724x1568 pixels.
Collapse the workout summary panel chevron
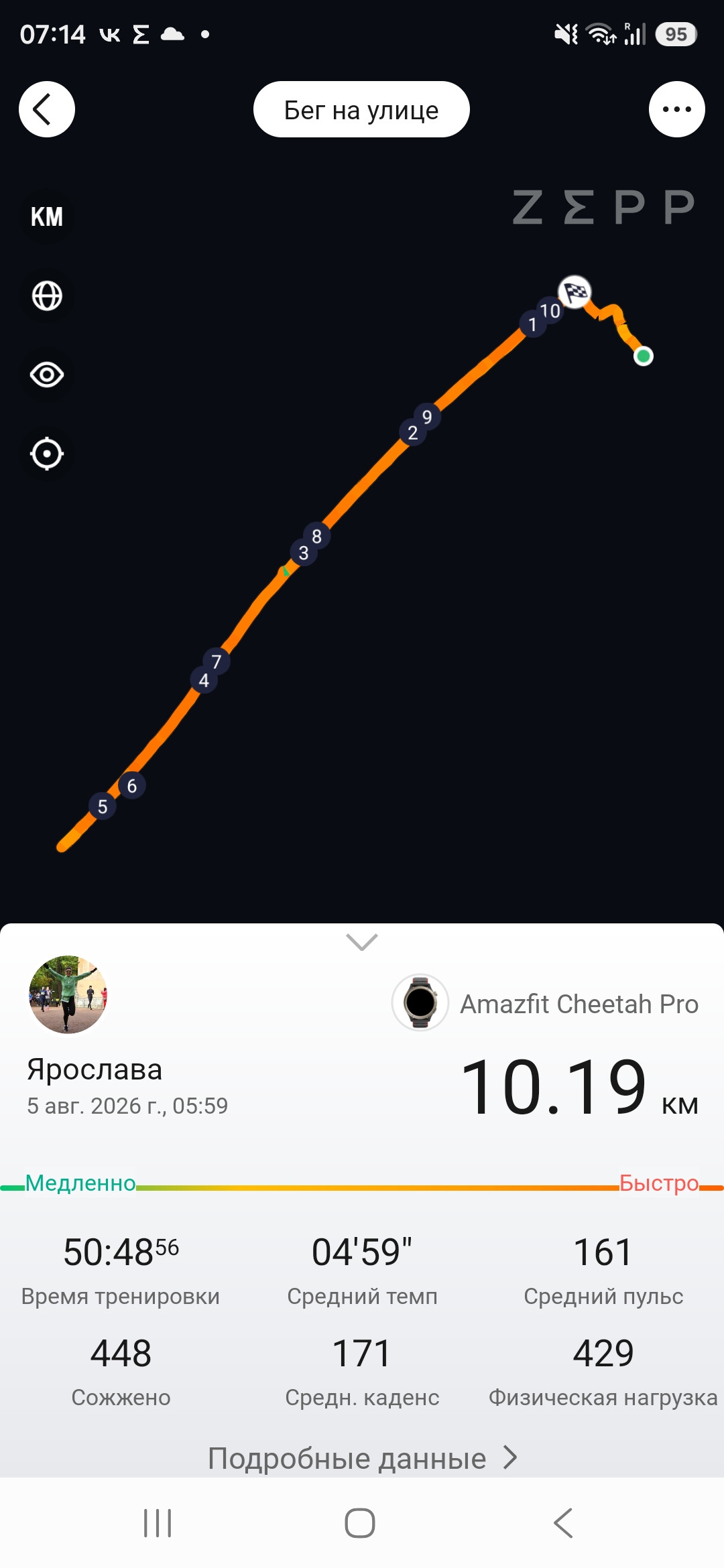(x=362, y=941)
